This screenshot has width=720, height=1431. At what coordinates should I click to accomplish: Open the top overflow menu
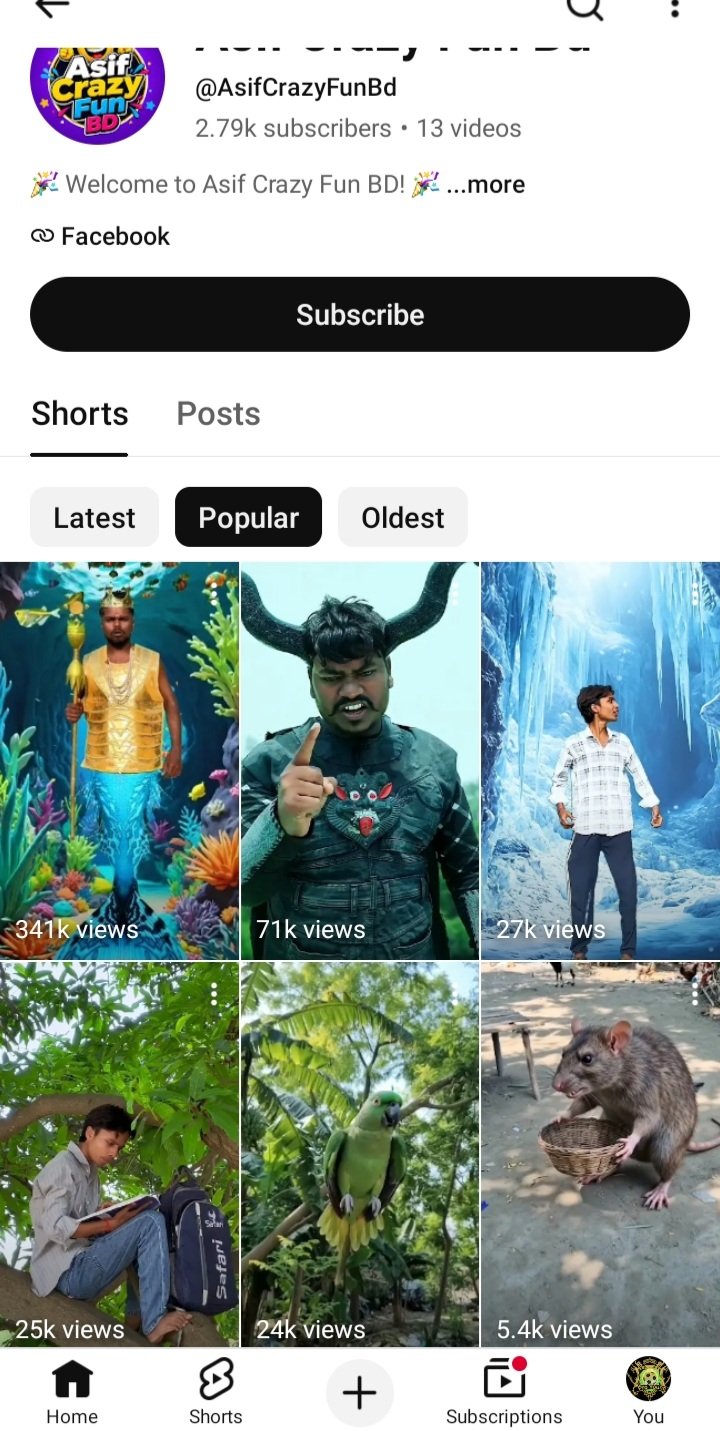point(675,8)
